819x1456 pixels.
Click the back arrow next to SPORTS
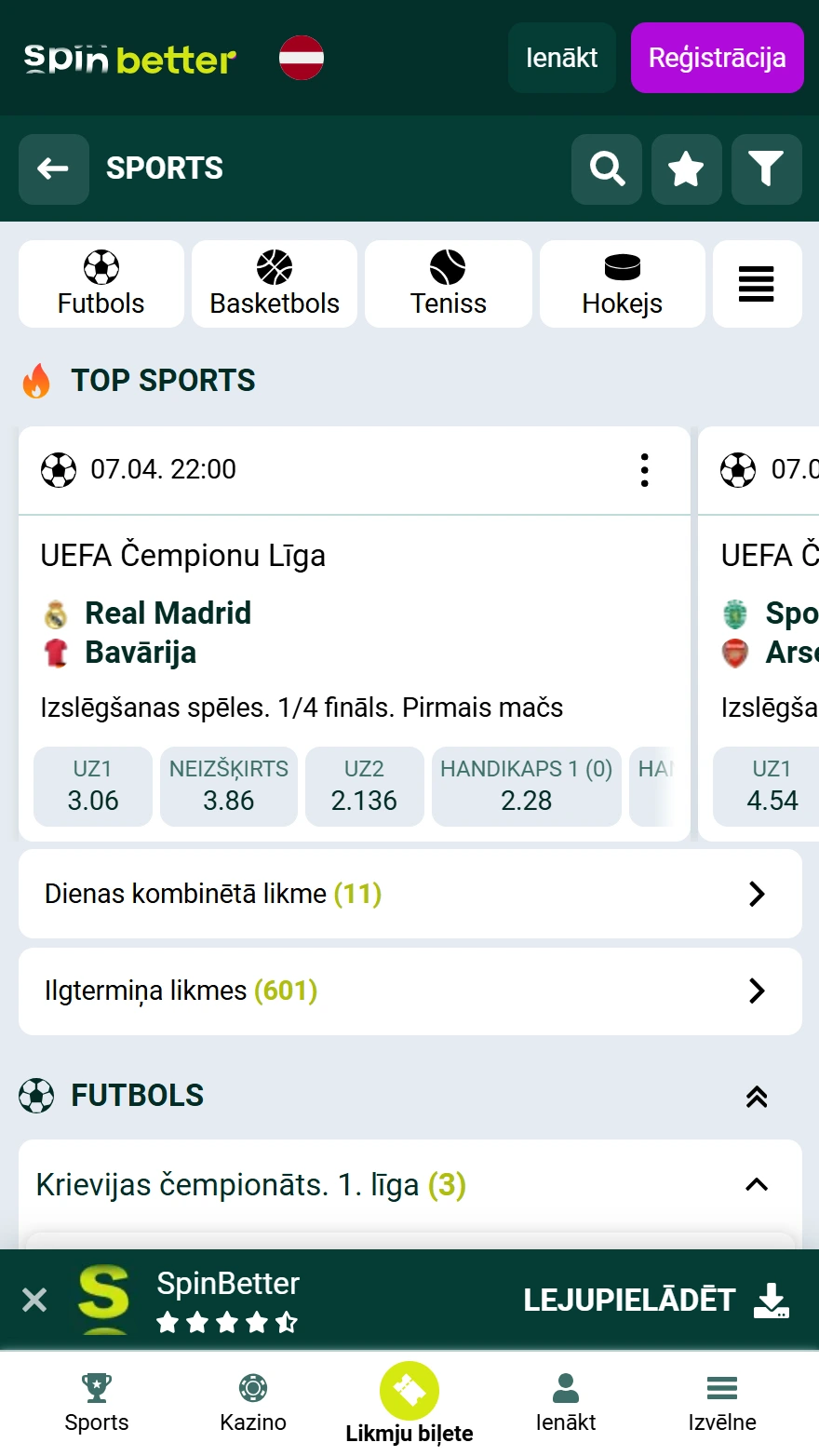pos(53,169)
